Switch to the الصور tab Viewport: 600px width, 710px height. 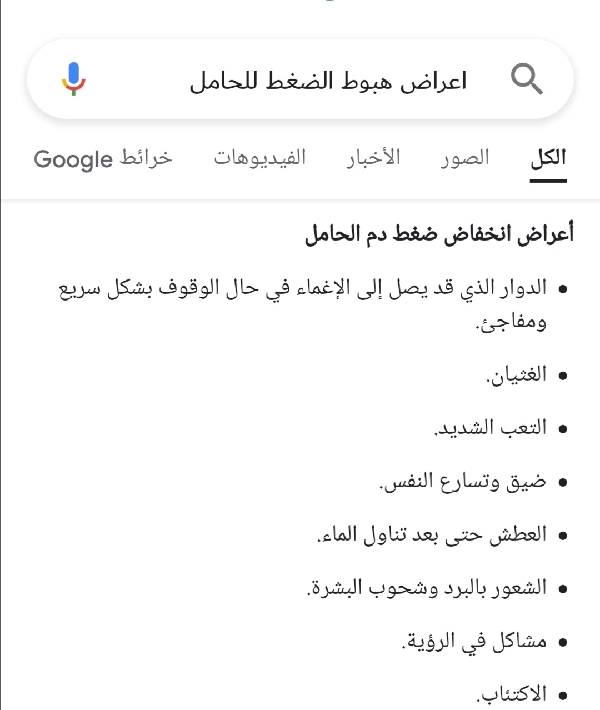point(465,158)
